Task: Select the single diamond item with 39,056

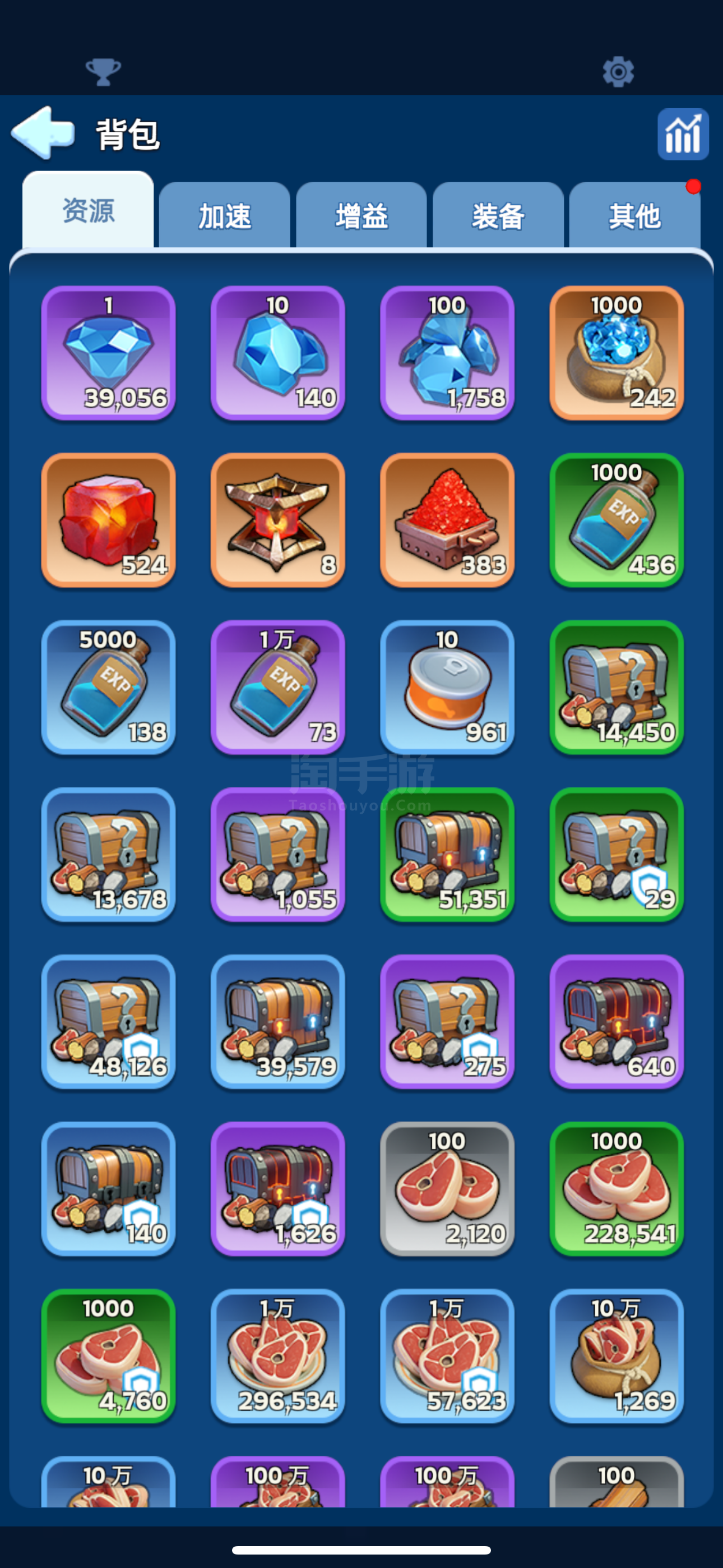Action: point(108,352)
